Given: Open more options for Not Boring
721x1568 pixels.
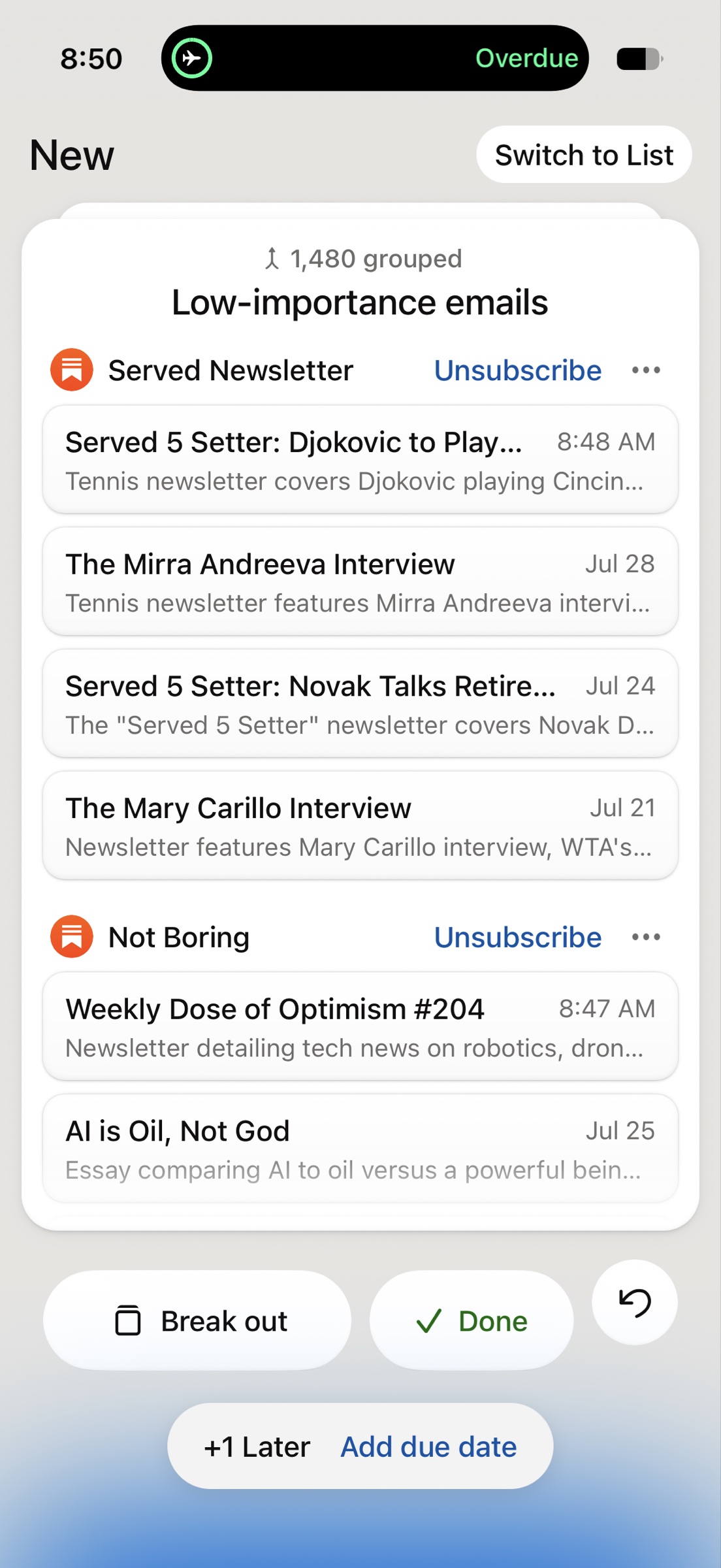Looking at the screenshot, I should pos(646,937).
